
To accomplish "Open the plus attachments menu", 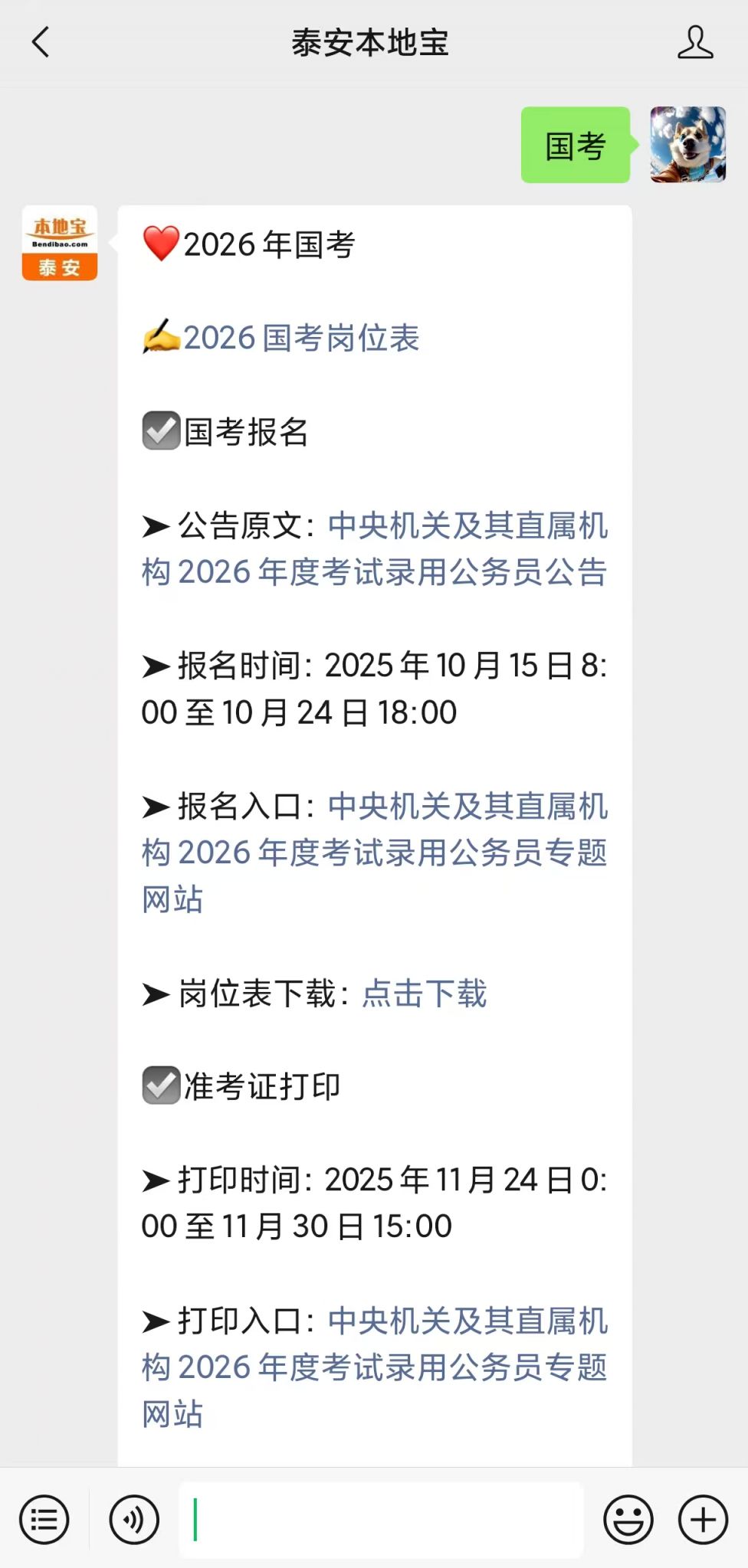I will point(702,1519).
